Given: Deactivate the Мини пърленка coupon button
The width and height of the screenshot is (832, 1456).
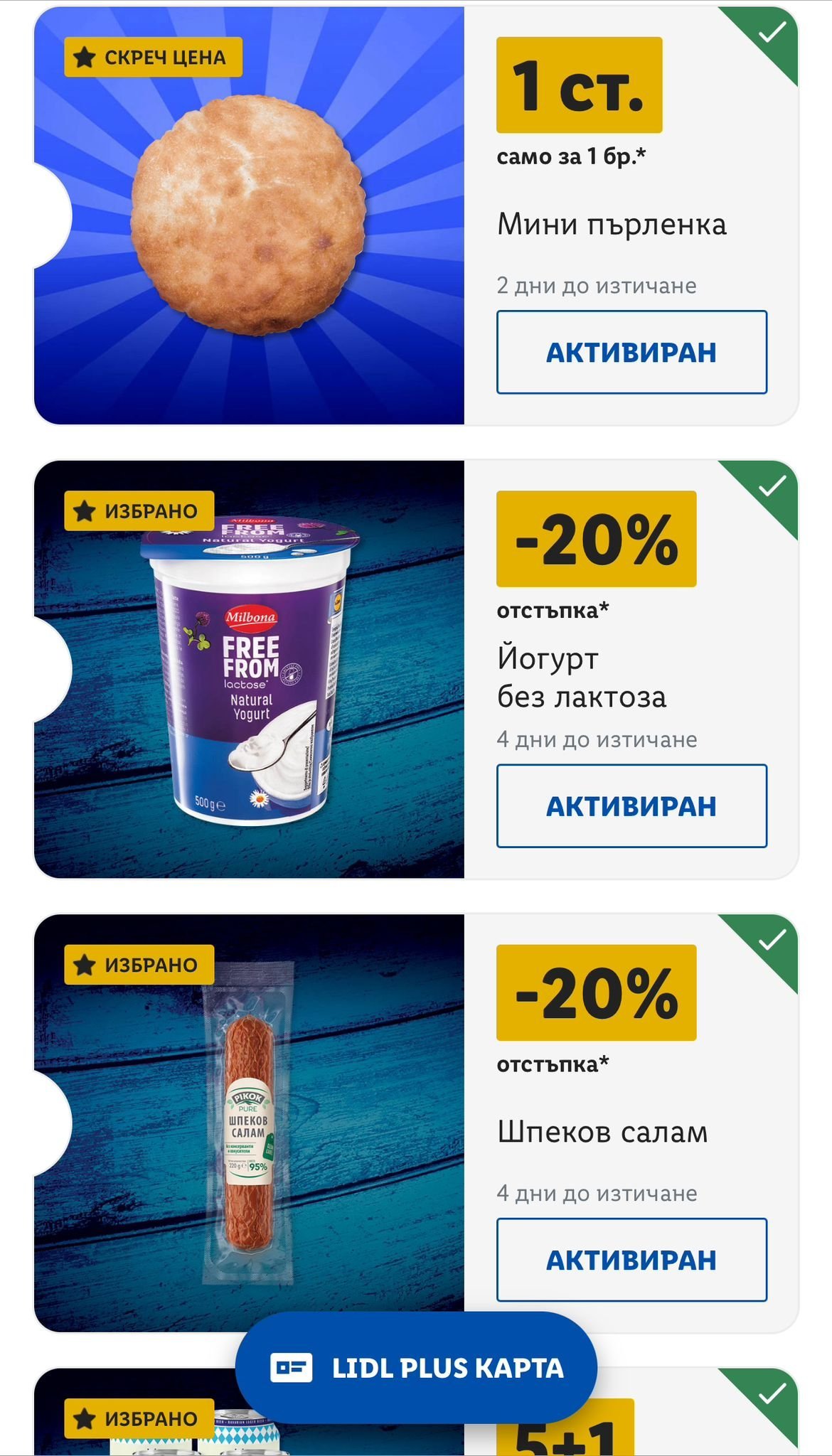Looking at the screenshot, I should (631, 352).
